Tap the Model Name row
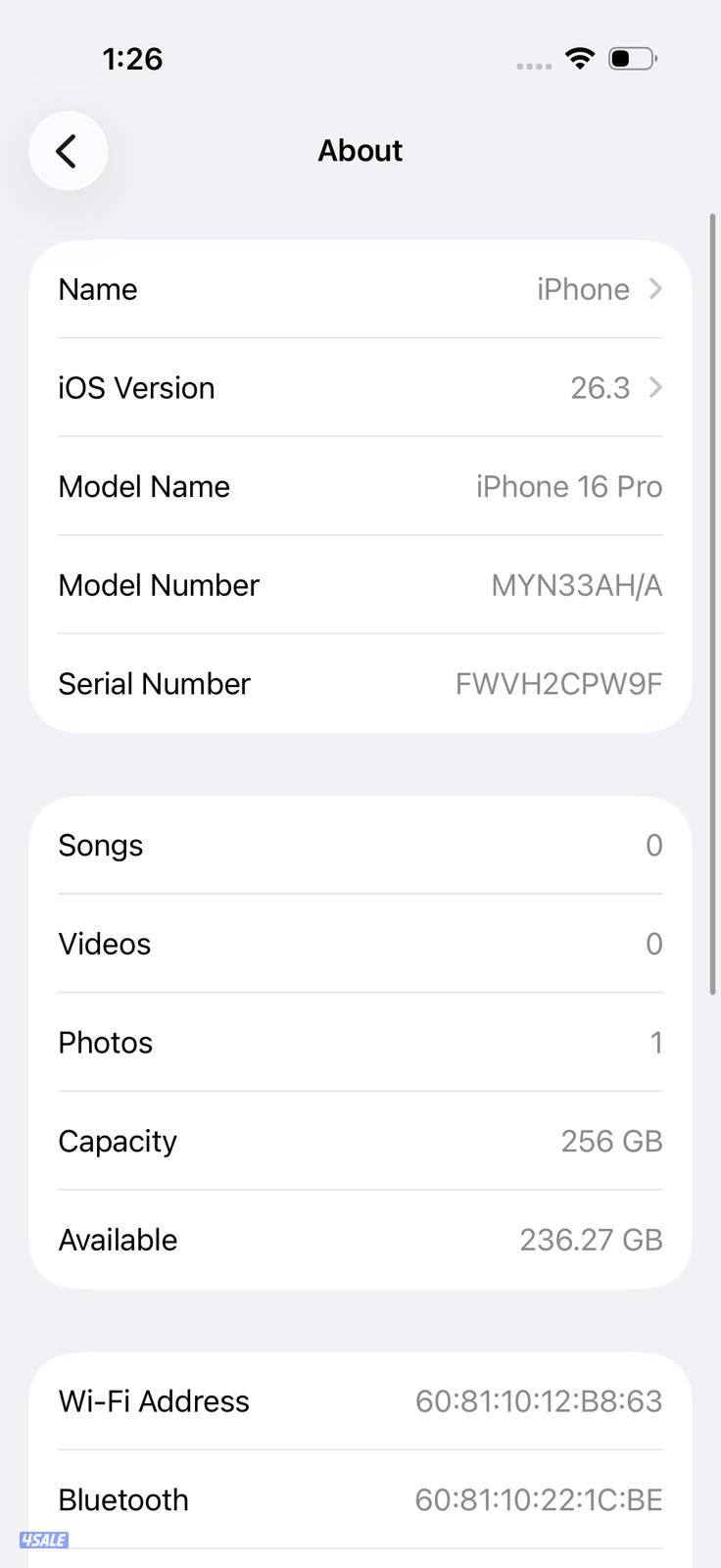The image size is (721, 1568). (360, 486)
